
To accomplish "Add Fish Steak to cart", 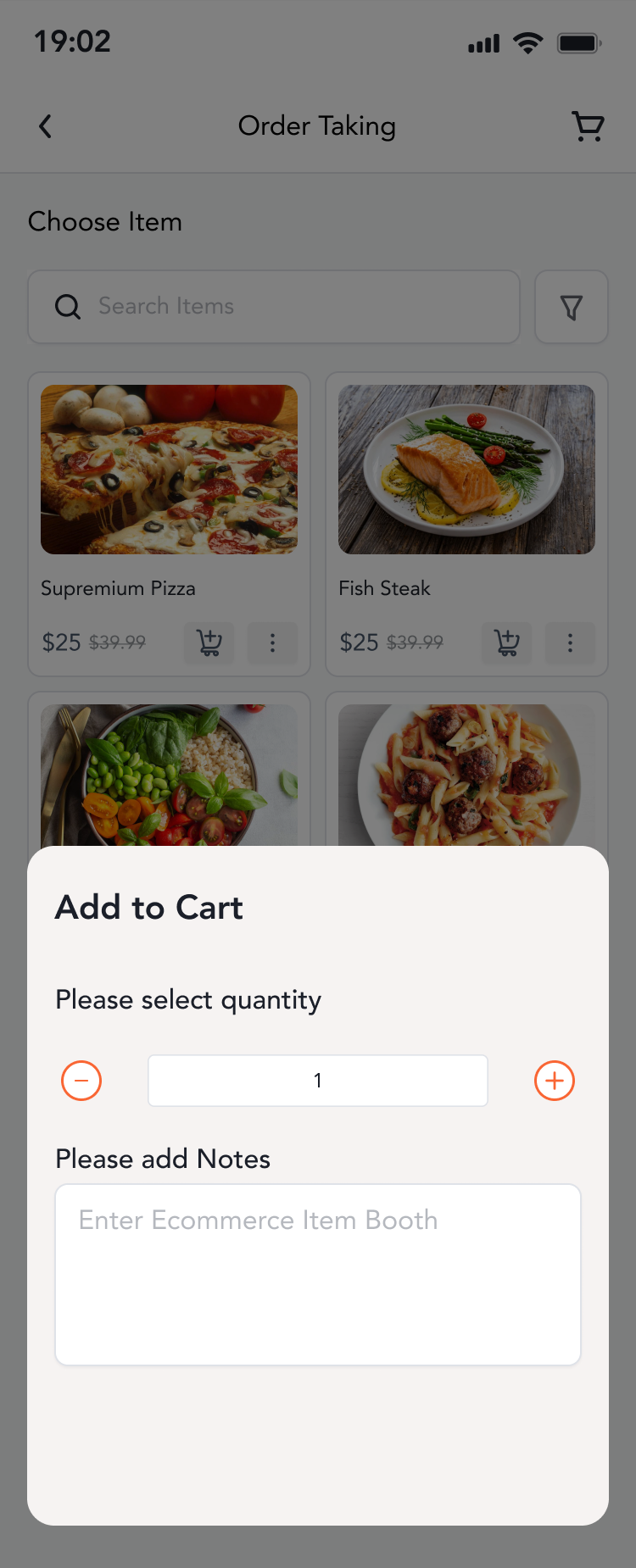I will point(507,642).
